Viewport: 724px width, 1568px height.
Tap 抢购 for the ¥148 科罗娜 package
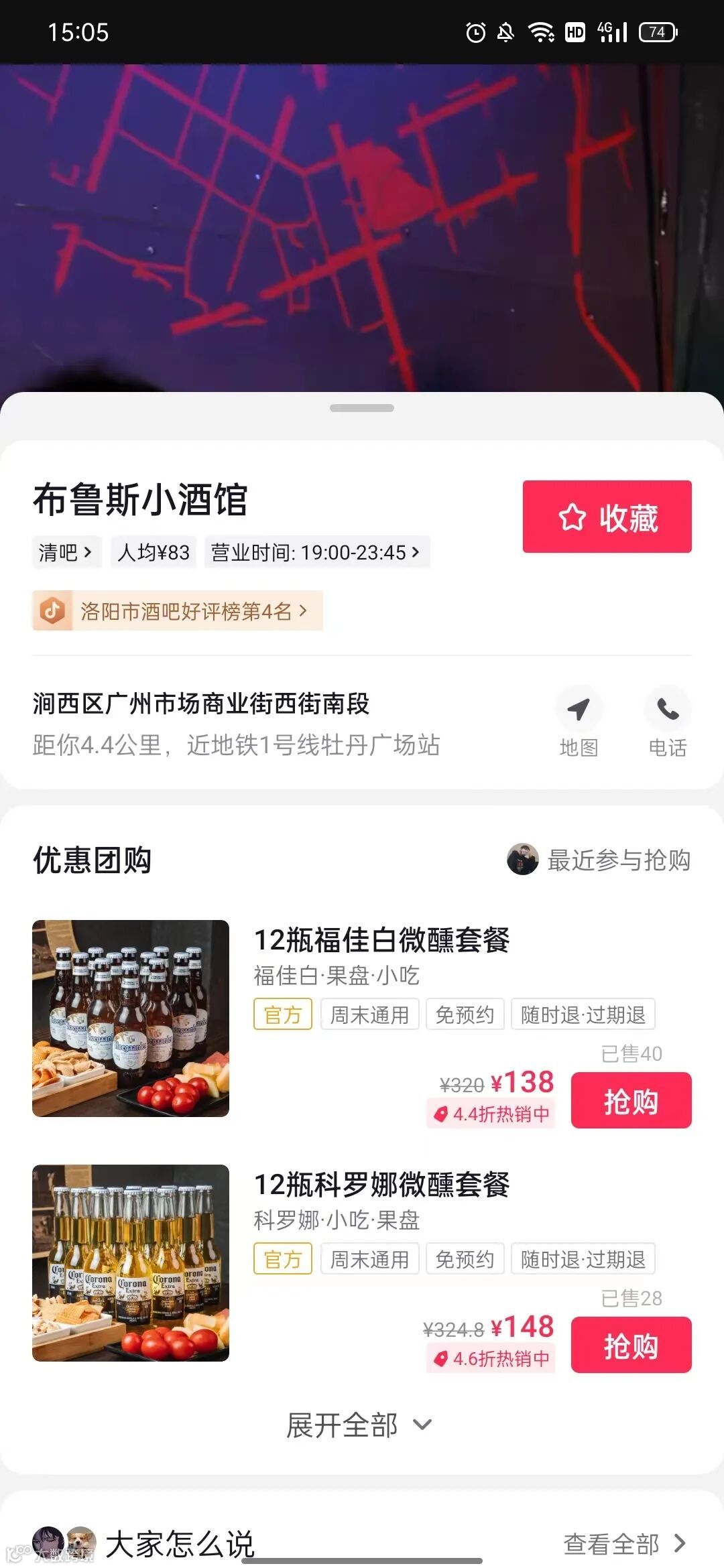(x=631, y=1345)
